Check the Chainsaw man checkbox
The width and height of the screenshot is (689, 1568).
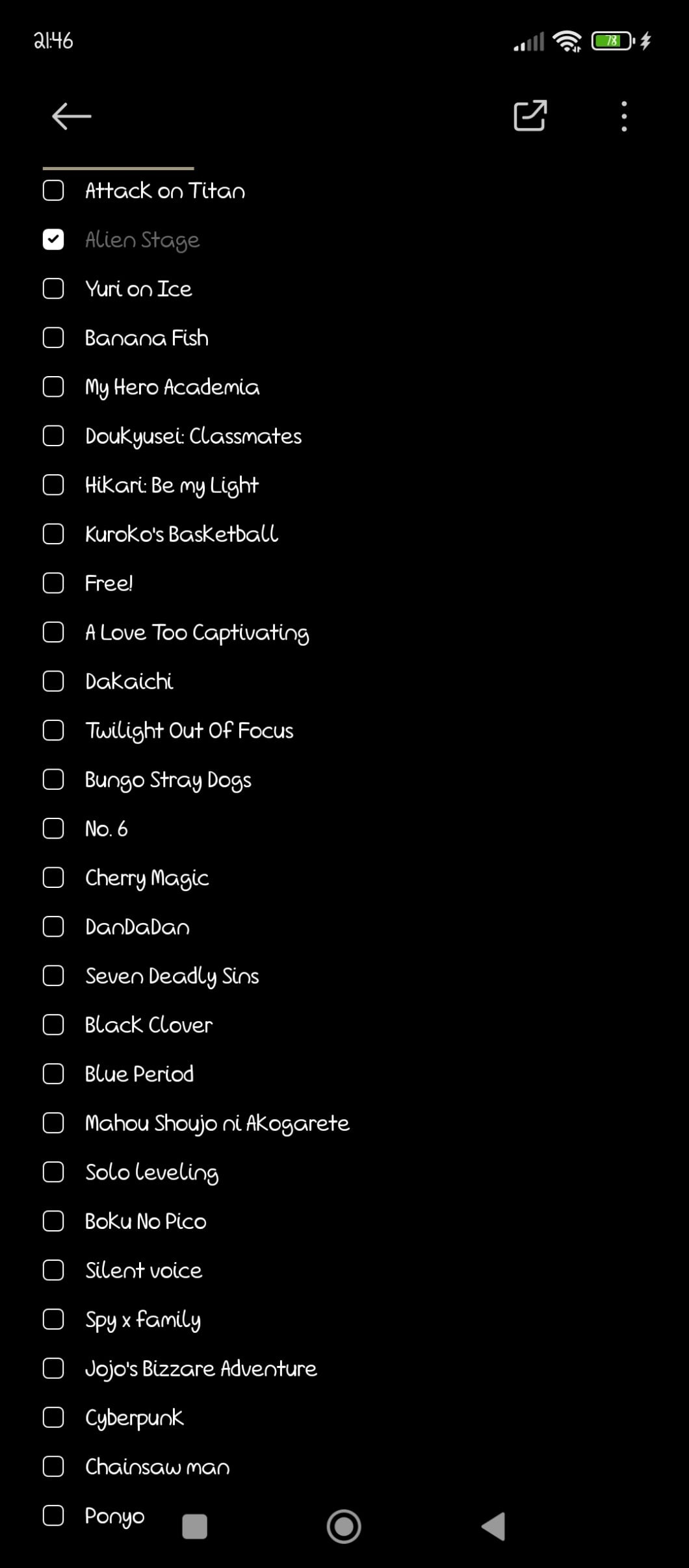pos(53,1467)
